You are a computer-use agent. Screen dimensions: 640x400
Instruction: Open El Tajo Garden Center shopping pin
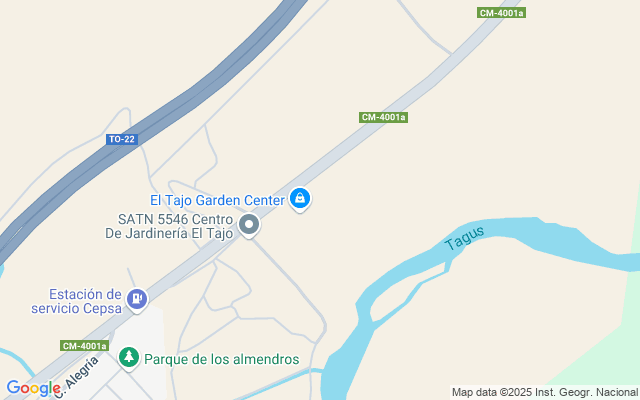pos(300,199)
